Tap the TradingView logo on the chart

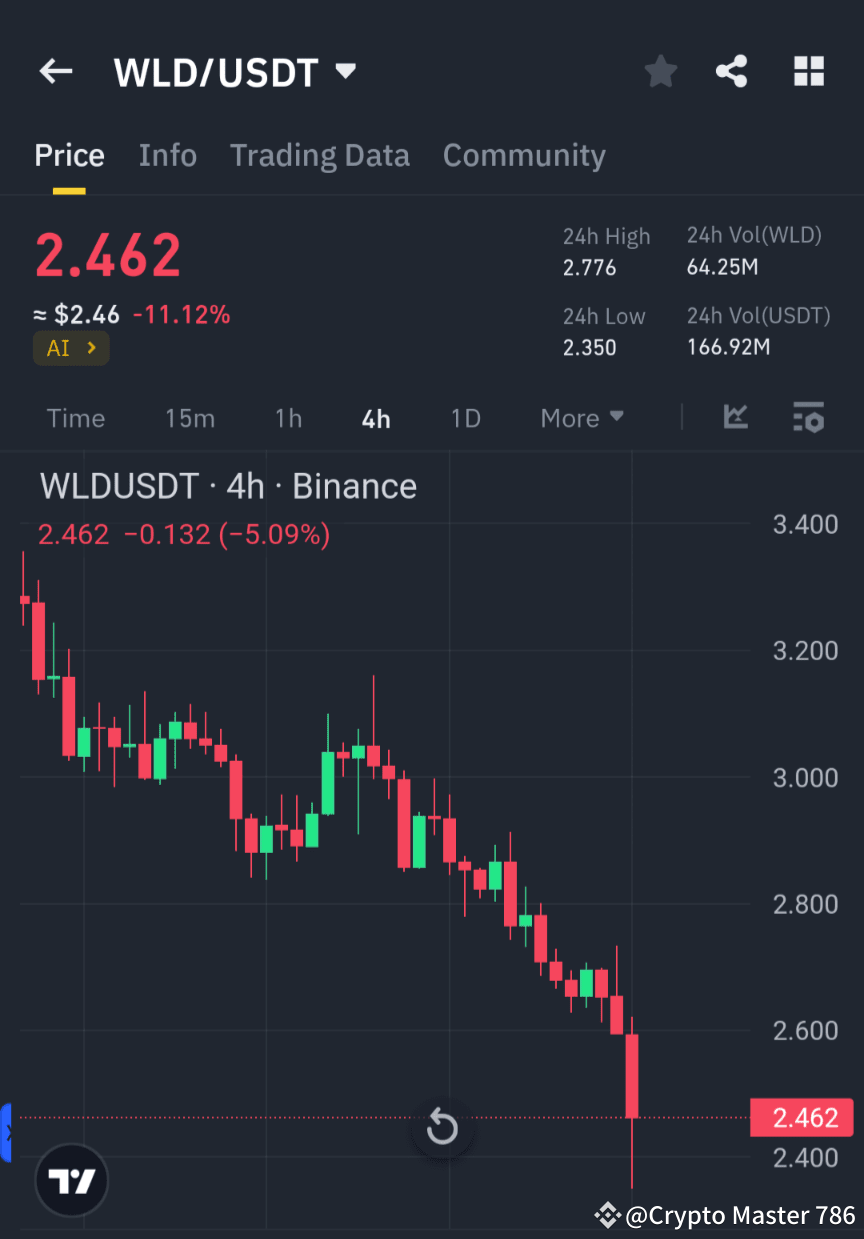[x=70, y=1180]
